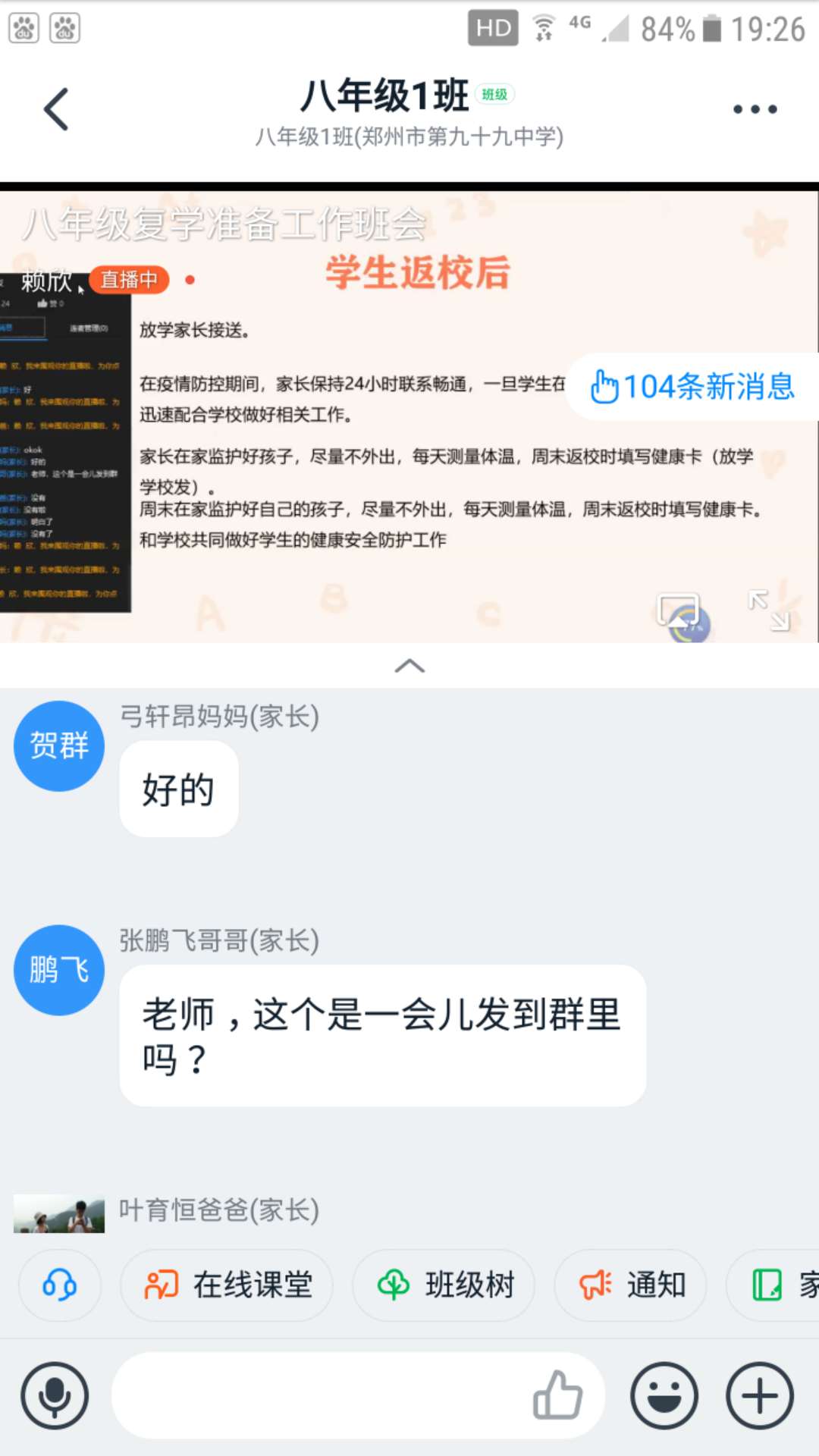Go back from 八年级1班 chat
Screen dimensions: 819x1456
pyautogui.click(x=57, y=109)
